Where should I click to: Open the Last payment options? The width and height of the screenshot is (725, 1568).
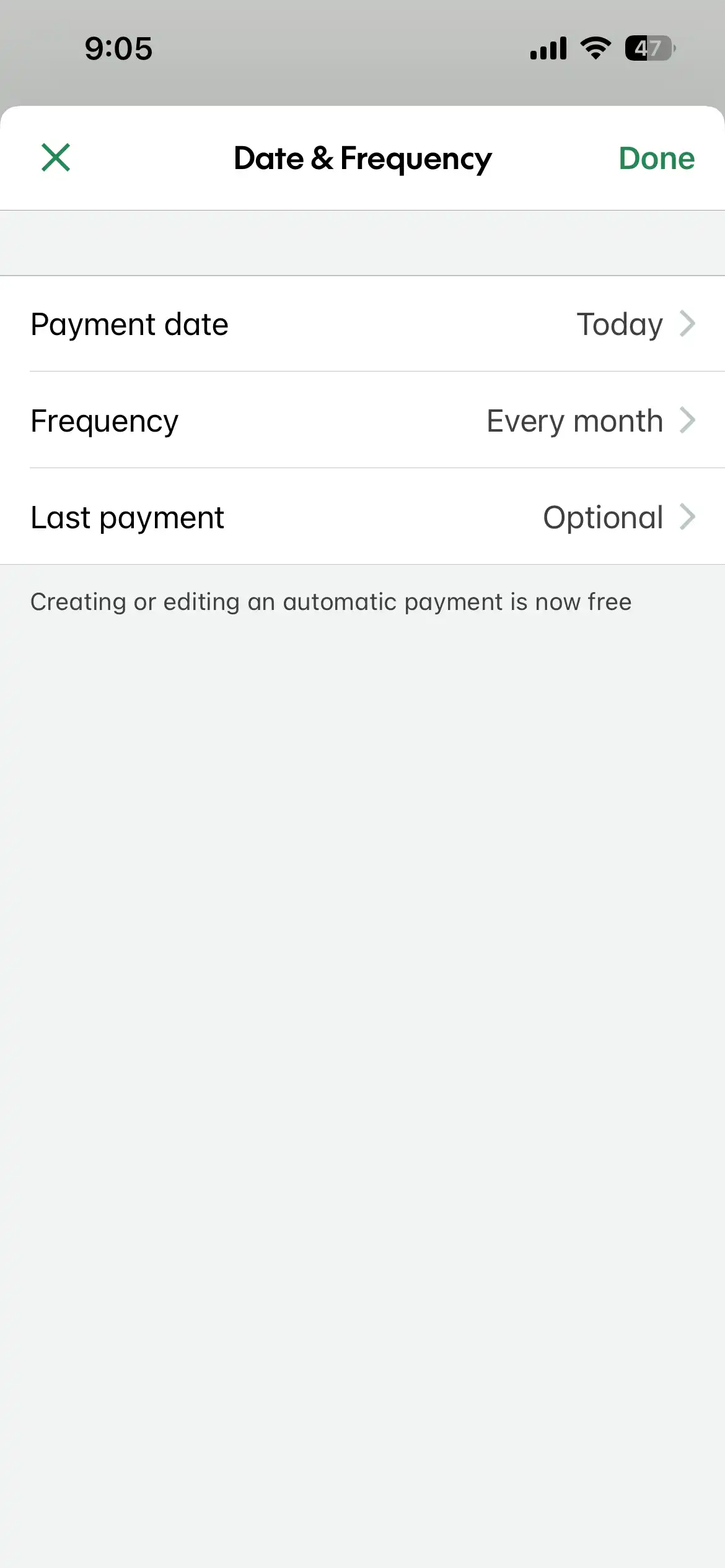click(x=362, y=516)
